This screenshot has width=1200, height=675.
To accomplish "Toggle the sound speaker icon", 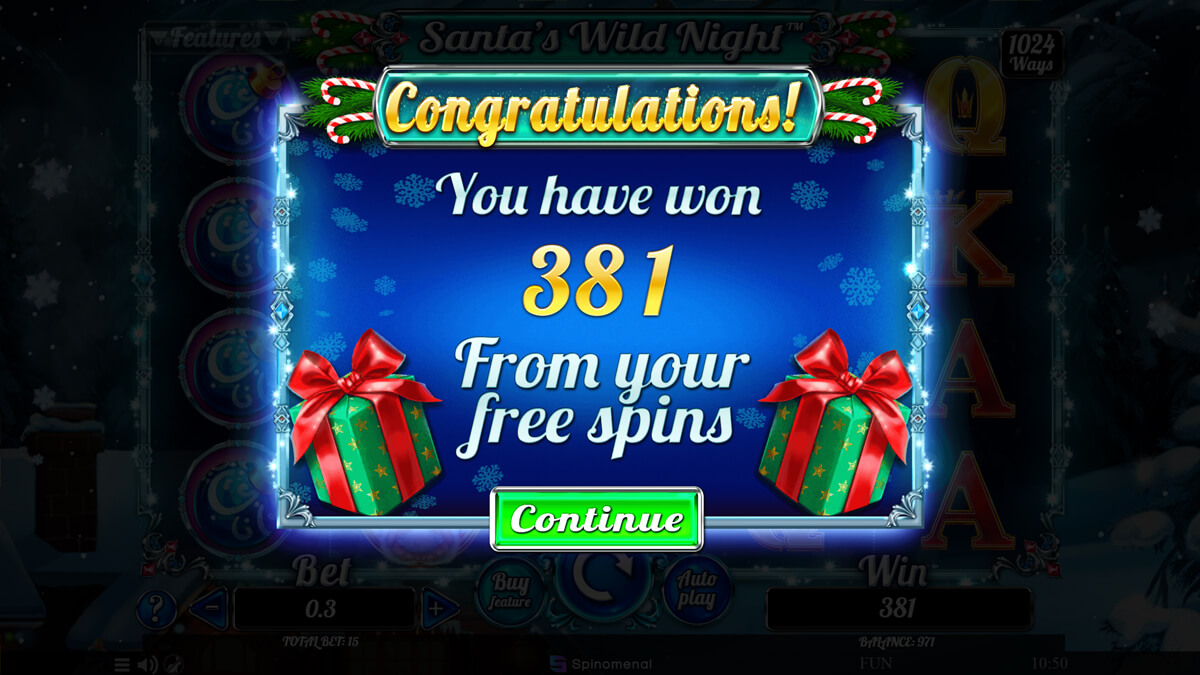I will [x=147, y=664].
